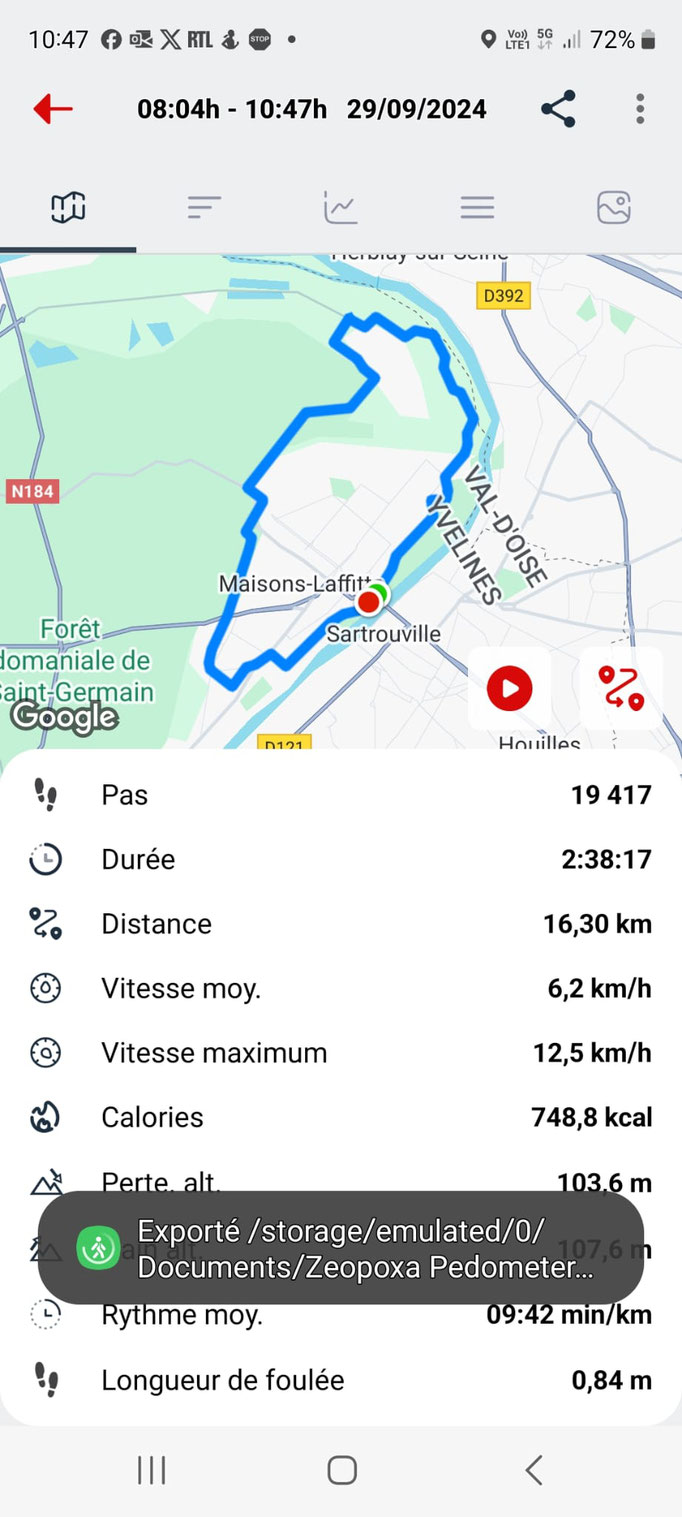Tap the red route waypoints button
This screenshot has width=682, height=1517.
click(x=621, y=688)
